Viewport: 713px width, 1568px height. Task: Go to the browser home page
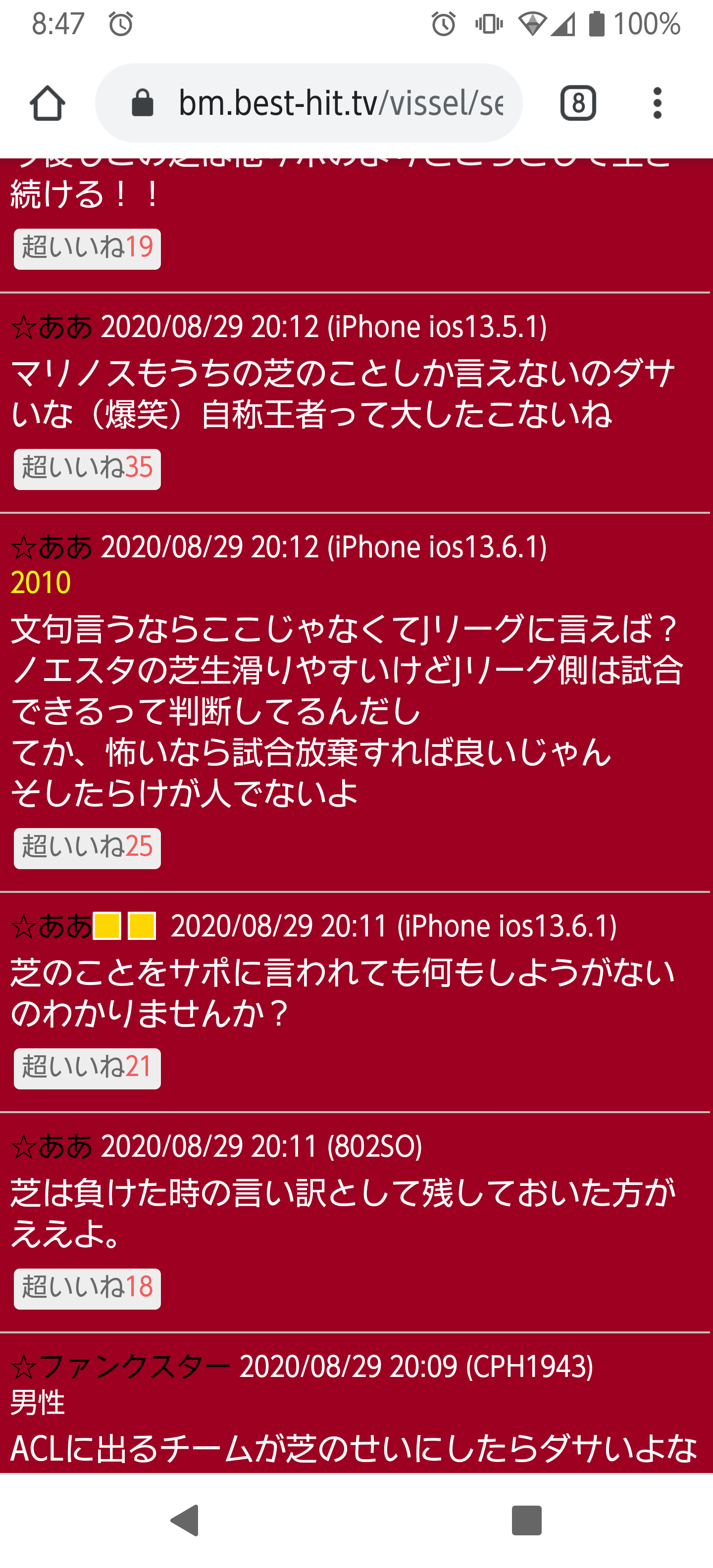(47, 103)
